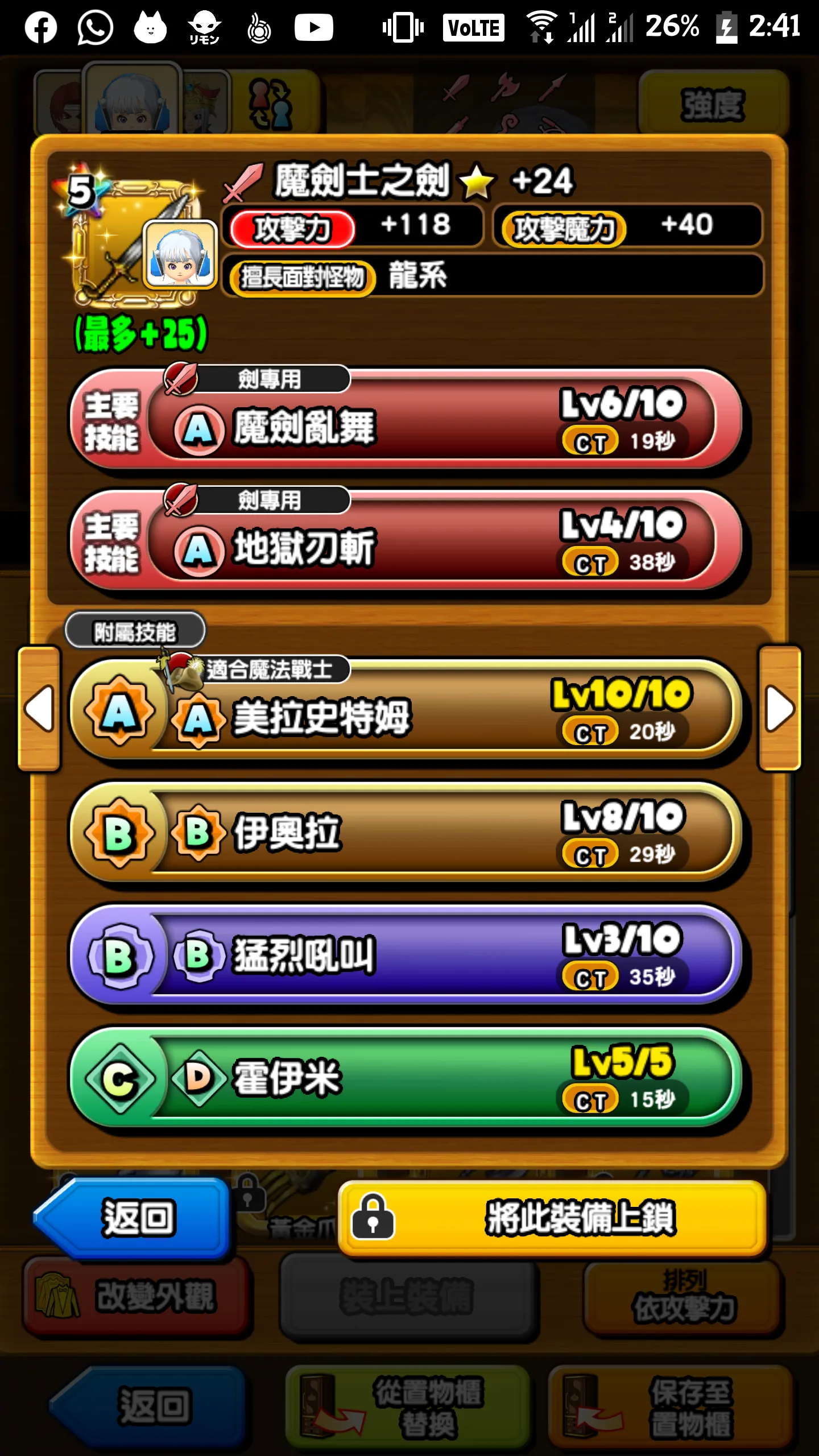Go to next equipment with right arrow
This screenshot has height=1456, width=819.
point(780,708)
